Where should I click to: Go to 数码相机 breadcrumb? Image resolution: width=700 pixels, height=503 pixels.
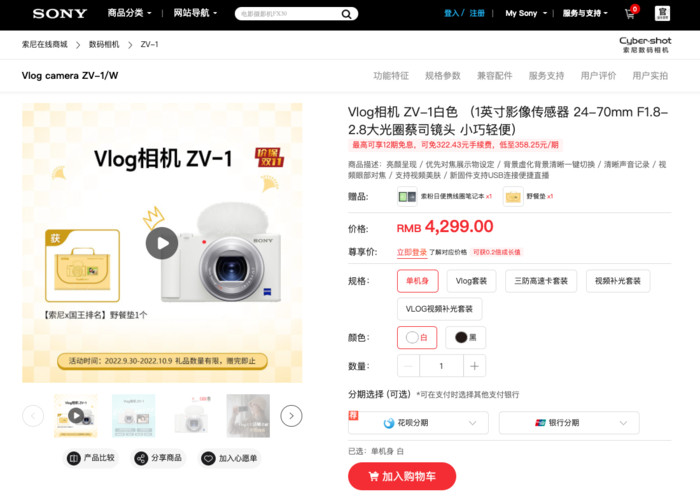click(104, 45)
